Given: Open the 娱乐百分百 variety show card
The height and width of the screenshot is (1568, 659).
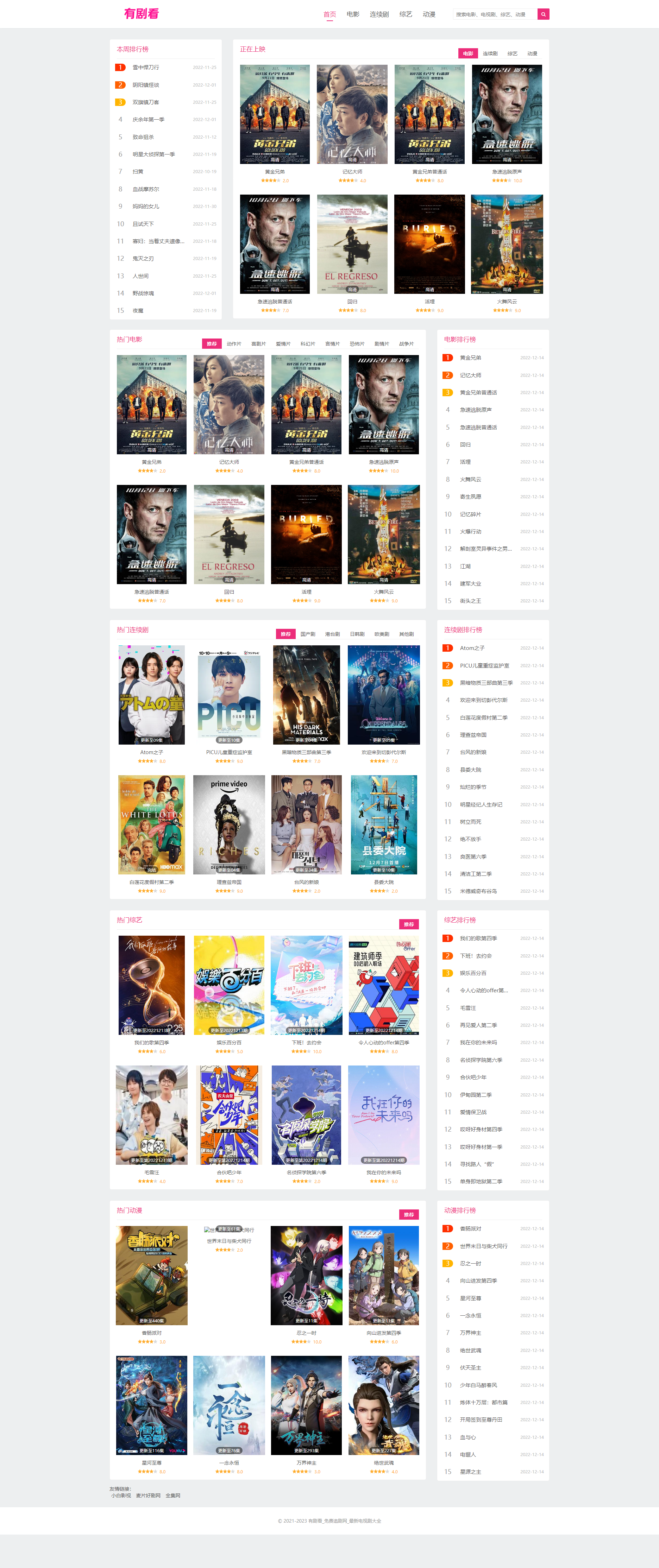Looking at the screenshot, I should tap(229, 985).
